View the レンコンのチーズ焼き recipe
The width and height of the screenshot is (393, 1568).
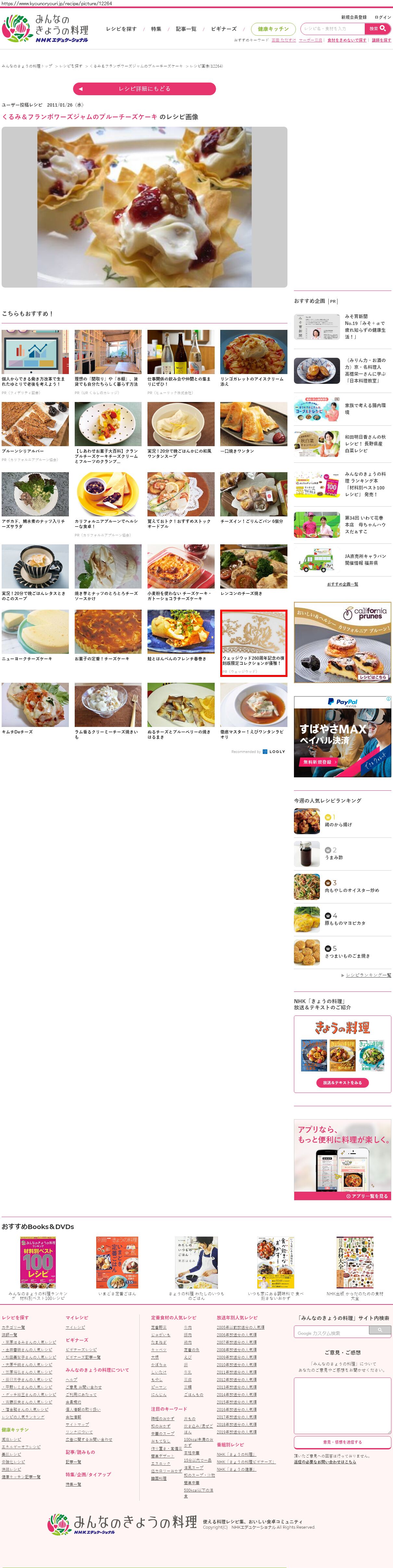point(254,567)
